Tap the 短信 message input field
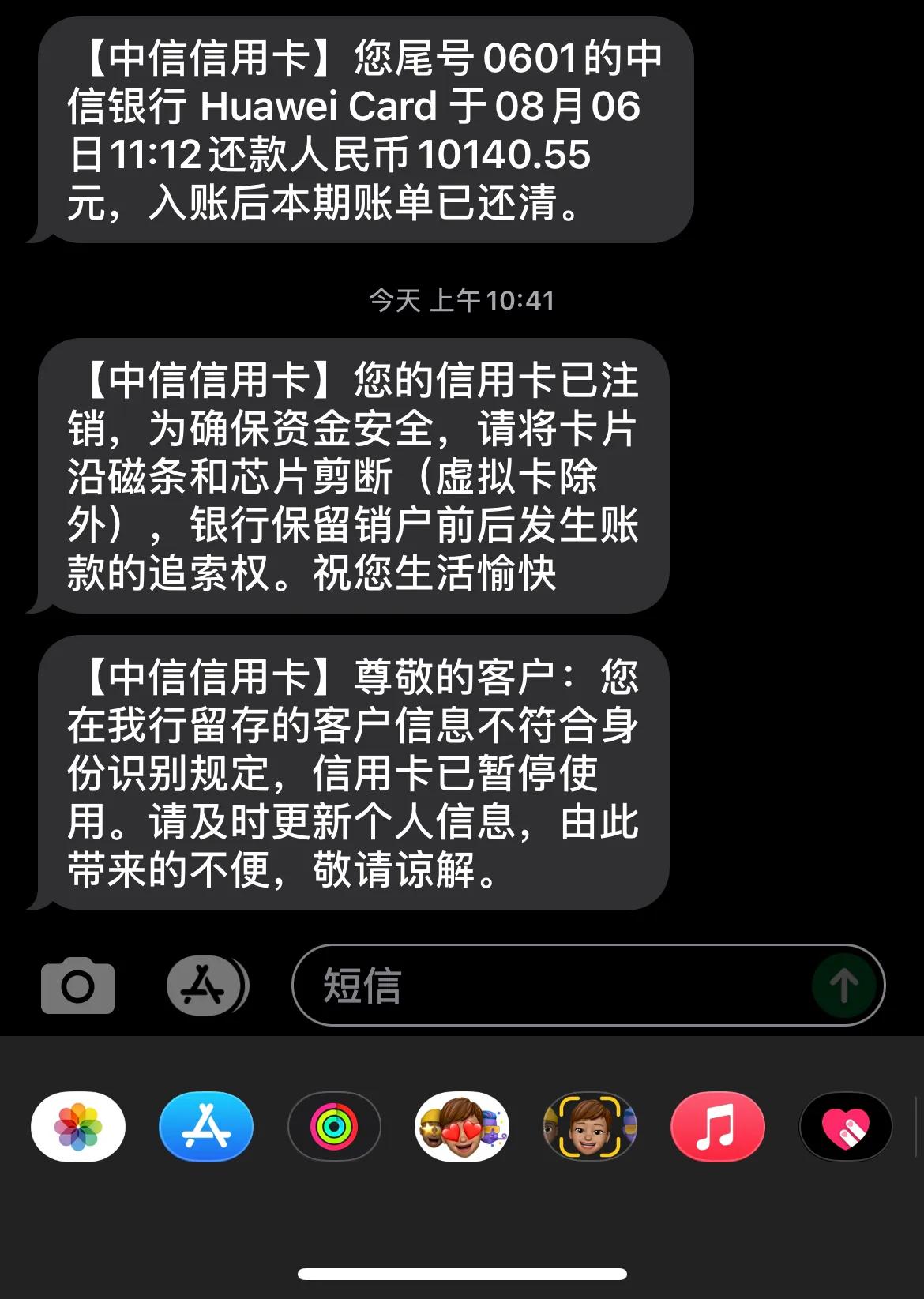The width and height of the screenshot is (924, 1299). click(x=553, y=985)
